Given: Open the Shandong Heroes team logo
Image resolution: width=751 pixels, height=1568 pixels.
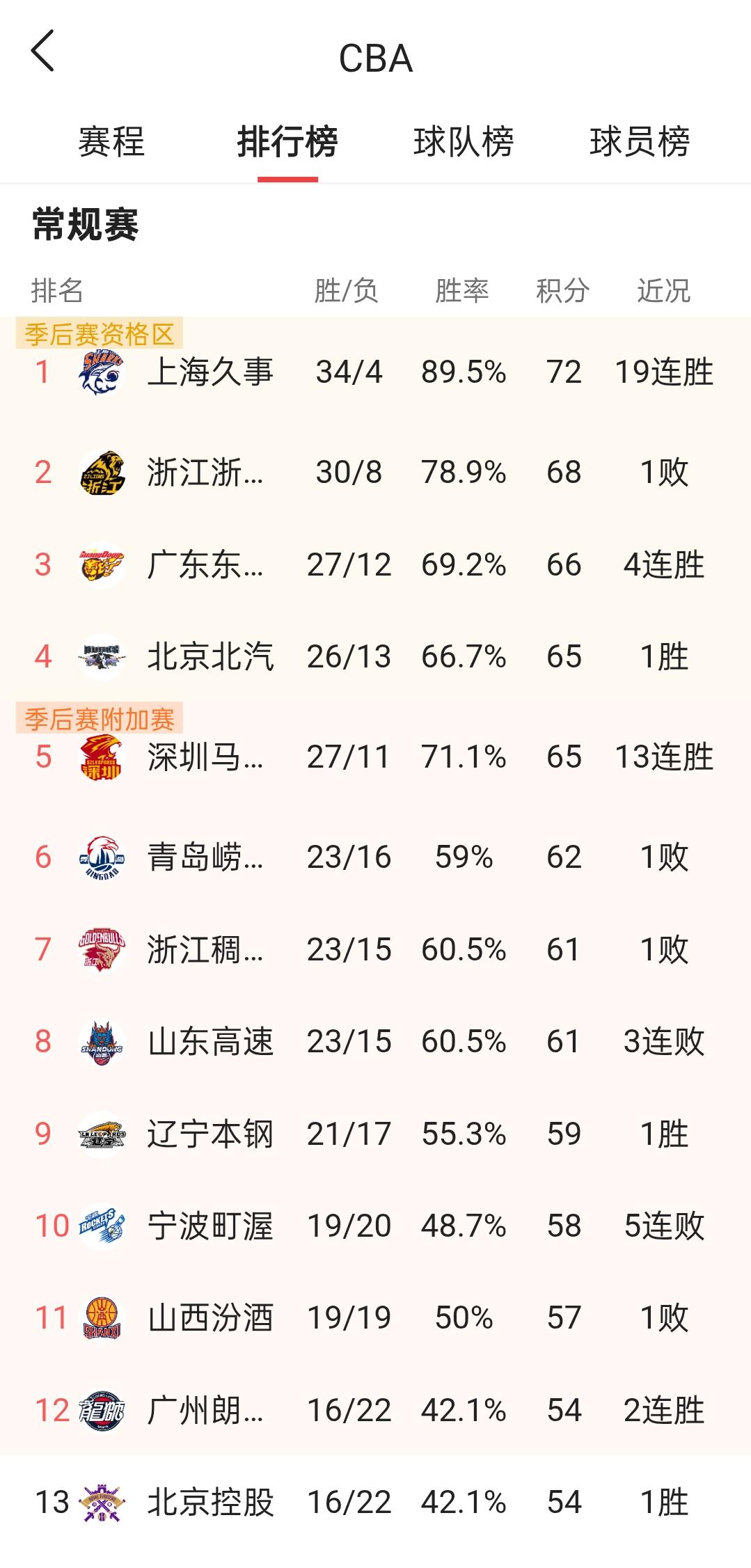Looking at the screenshot, I should coord(103,1040).
